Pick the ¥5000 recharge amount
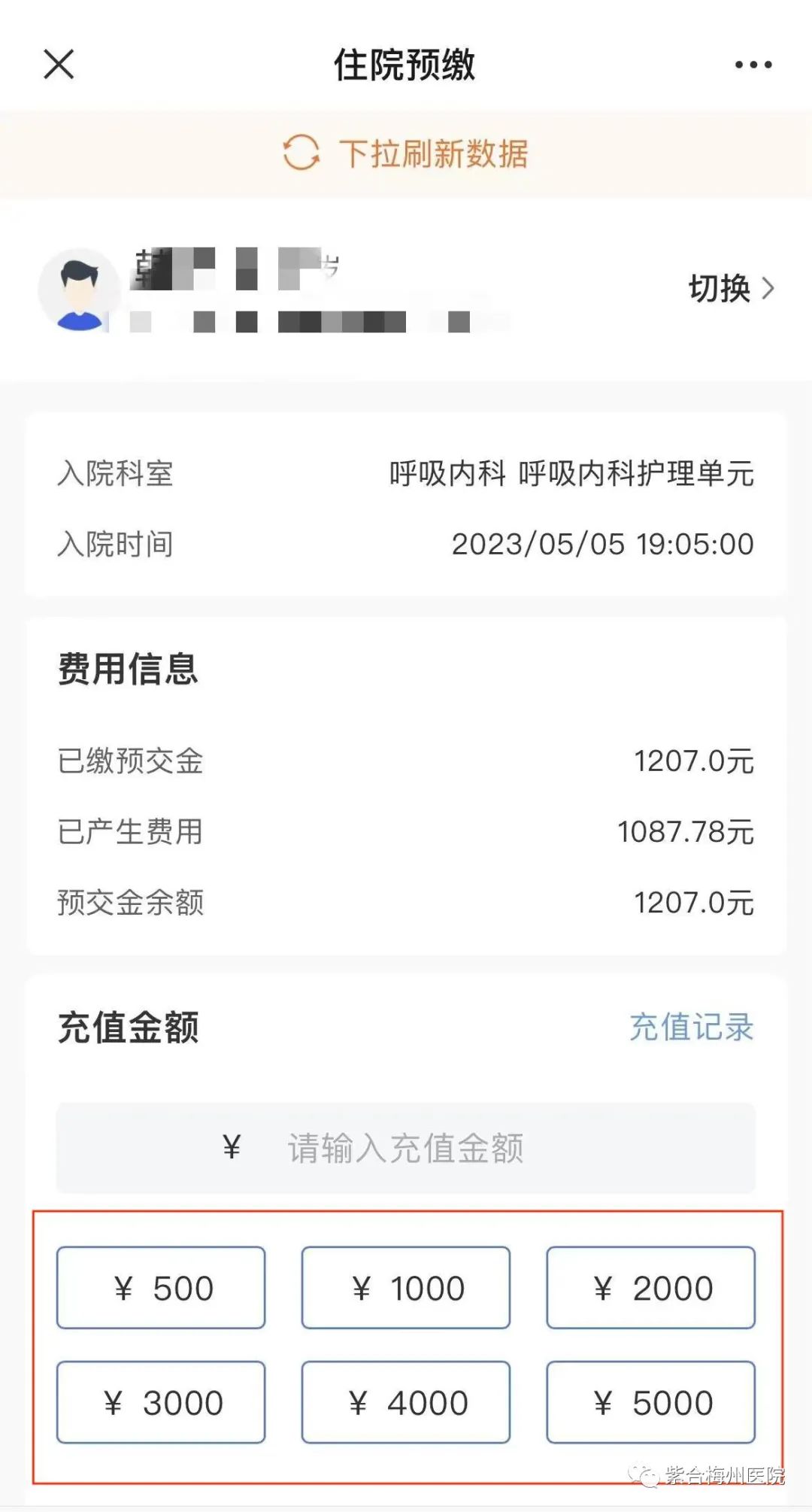The image size is (812, 1512). coord(650,1402)
